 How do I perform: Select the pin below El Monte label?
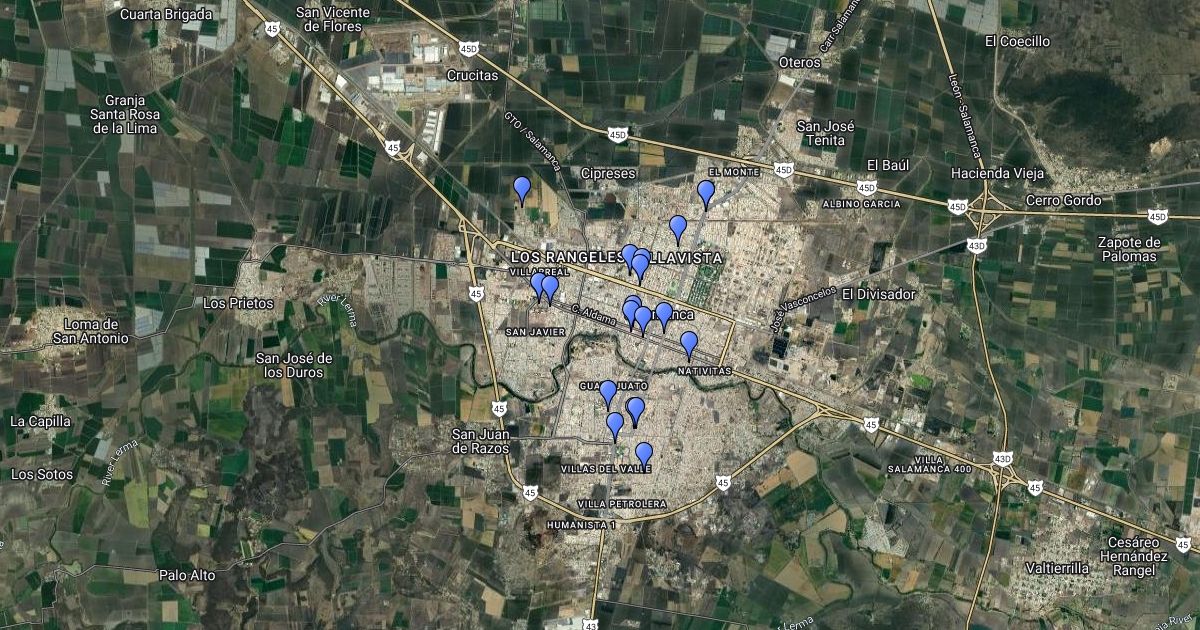point(706,192)
